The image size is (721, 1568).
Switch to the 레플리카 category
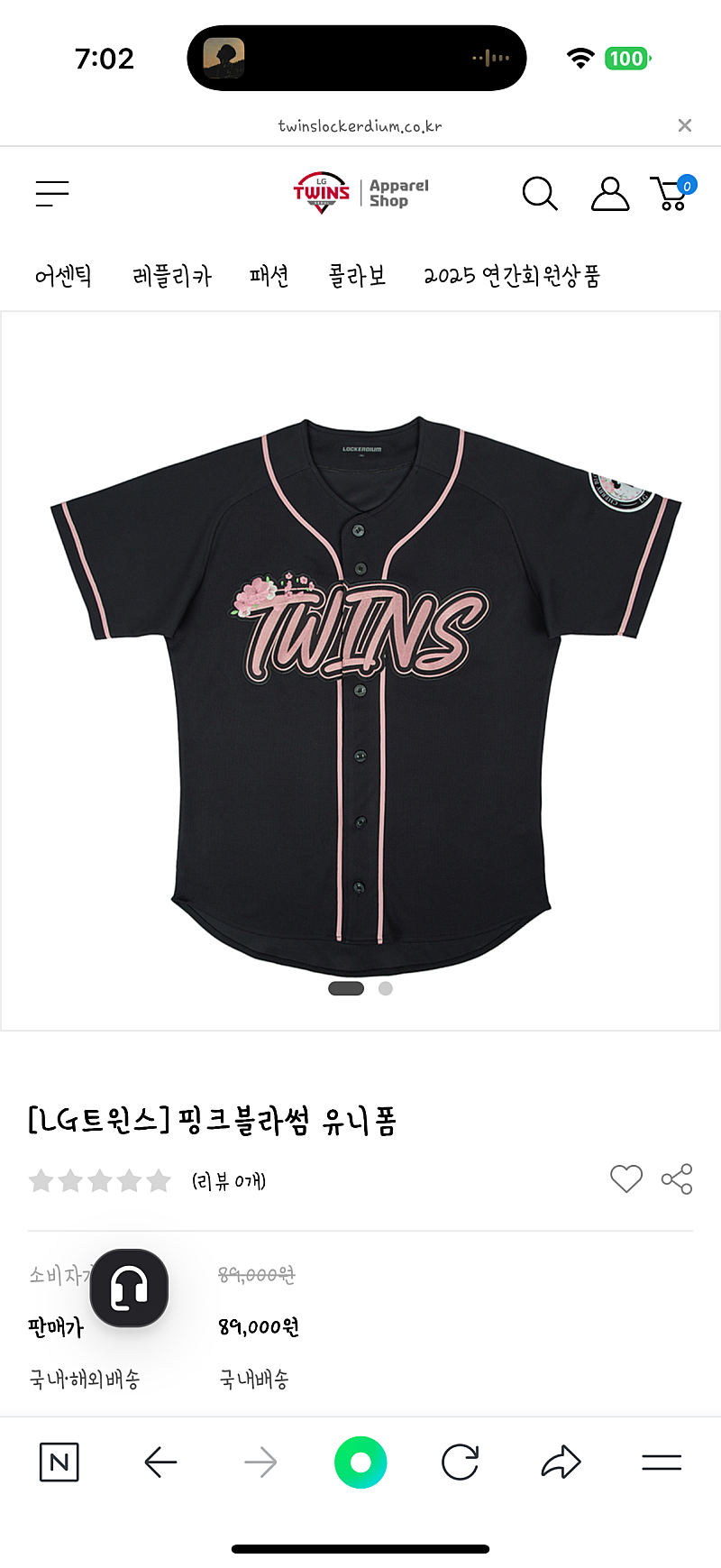point(172,275)
